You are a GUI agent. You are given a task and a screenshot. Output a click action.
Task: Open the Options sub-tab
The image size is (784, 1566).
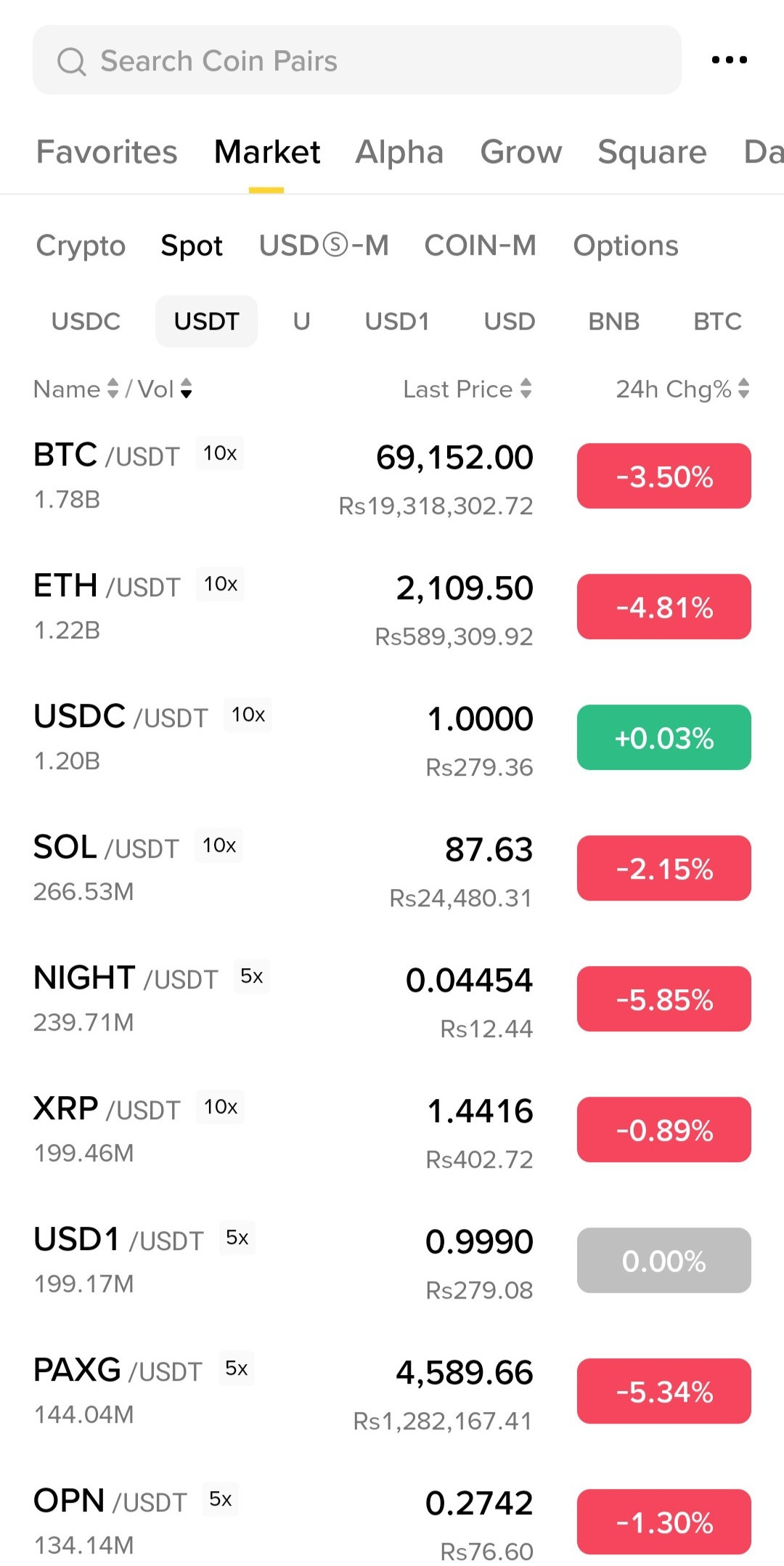tap(626, 246)
